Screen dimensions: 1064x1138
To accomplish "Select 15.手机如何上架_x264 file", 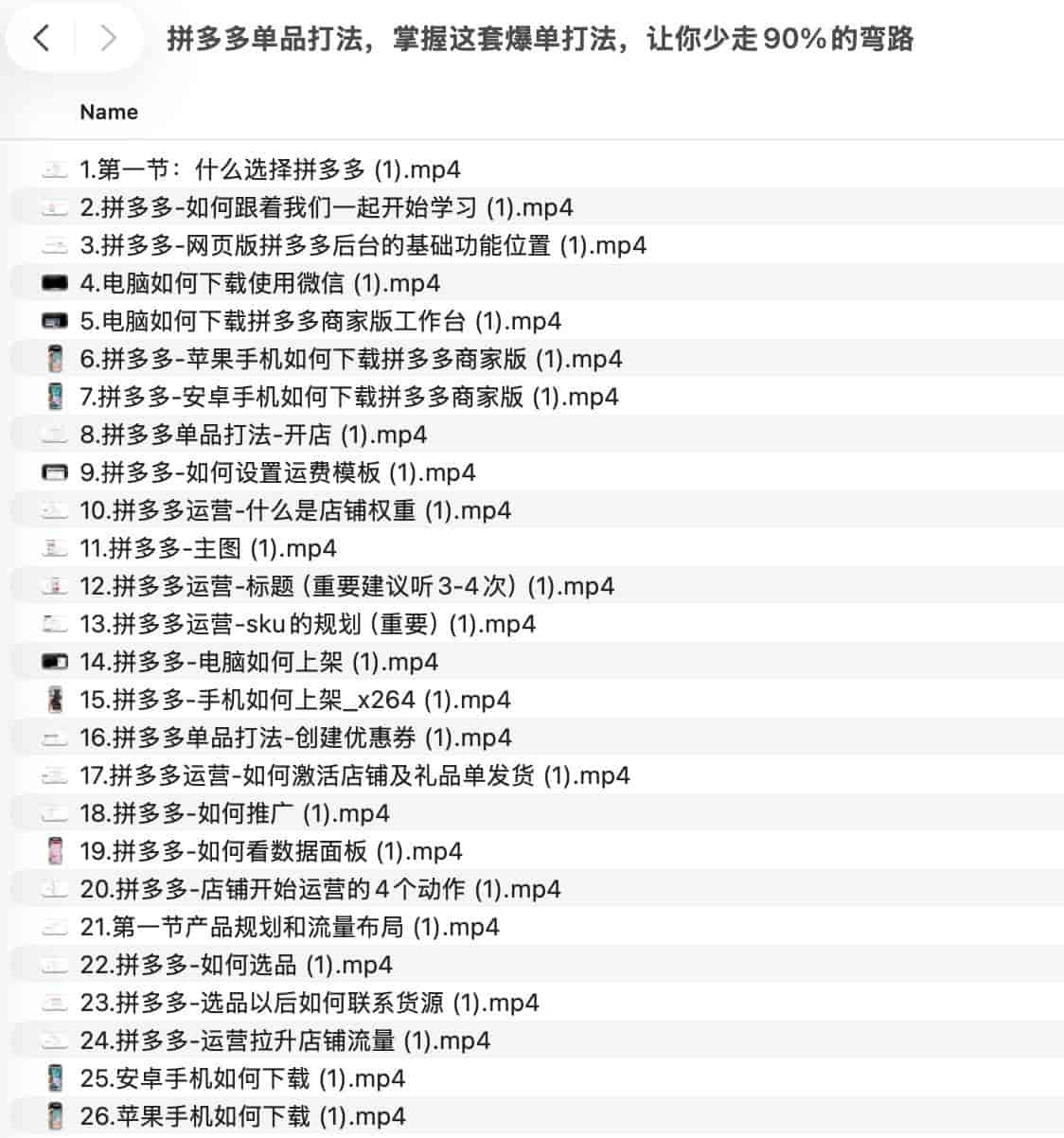I will point(294,701).
